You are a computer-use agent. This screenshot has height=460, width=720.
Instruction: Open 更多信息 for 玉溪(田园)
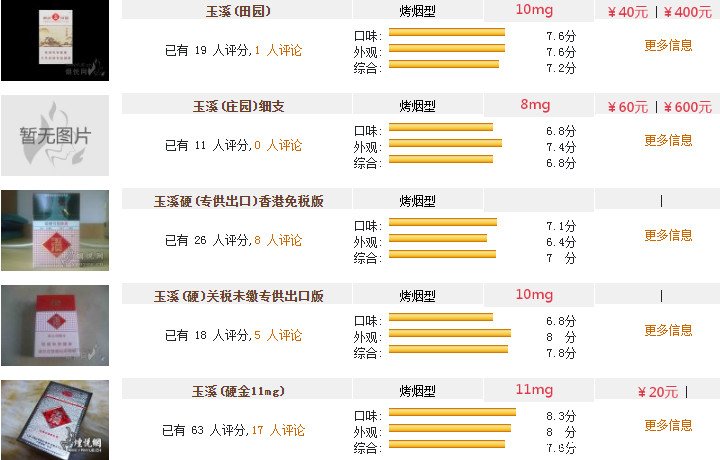coord(668,45)
